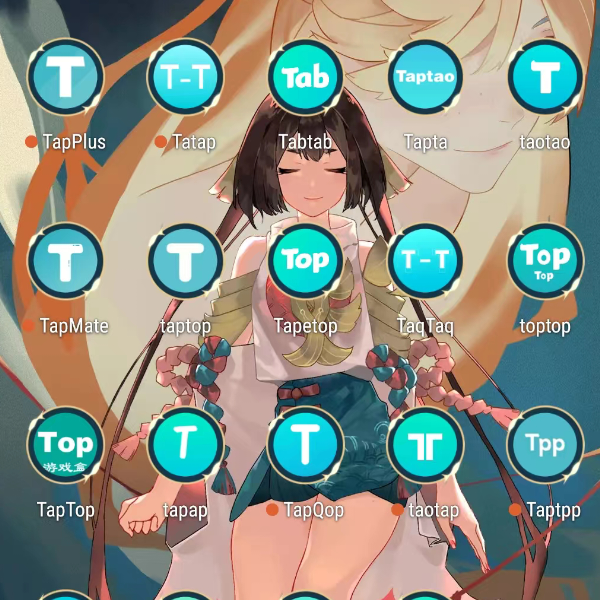Open the Tabtab app icon
Viewport: 600px width, 600px height.
pos(305,78)
